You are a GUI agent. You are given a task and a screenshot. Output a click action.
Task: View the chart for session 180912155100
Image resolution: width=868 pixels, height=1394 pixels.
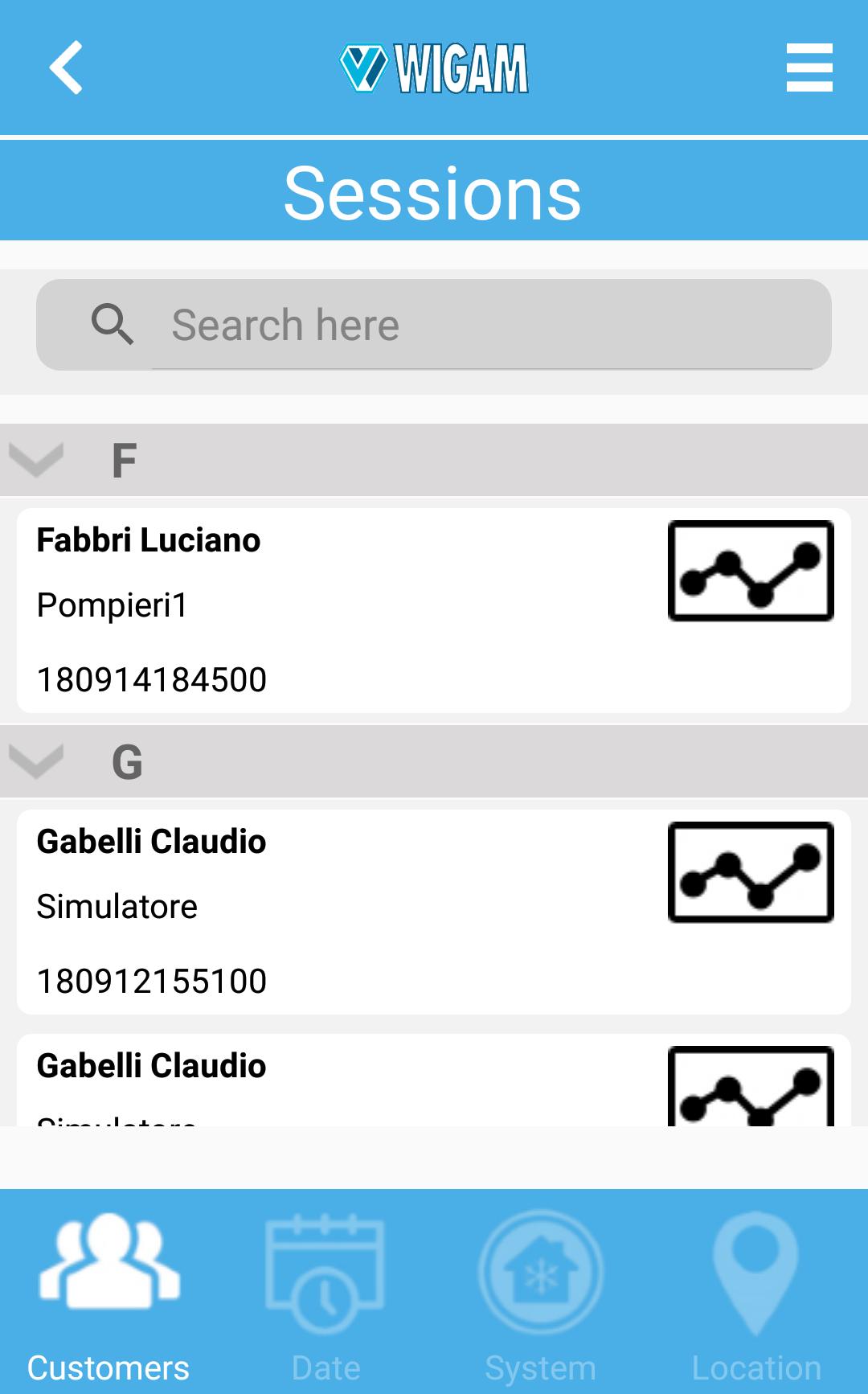751,872
